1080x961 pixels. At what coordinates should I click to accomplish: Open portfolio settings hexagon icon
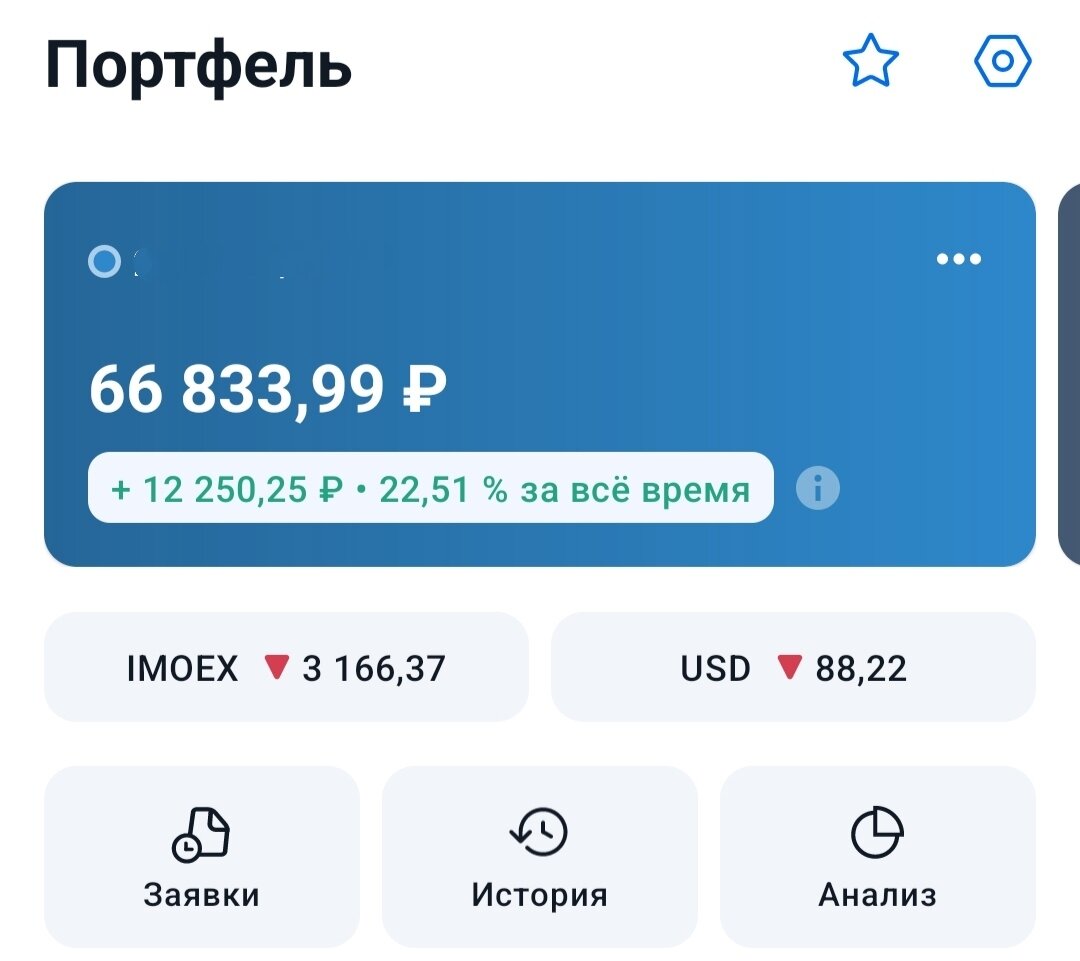[1003, 63]
